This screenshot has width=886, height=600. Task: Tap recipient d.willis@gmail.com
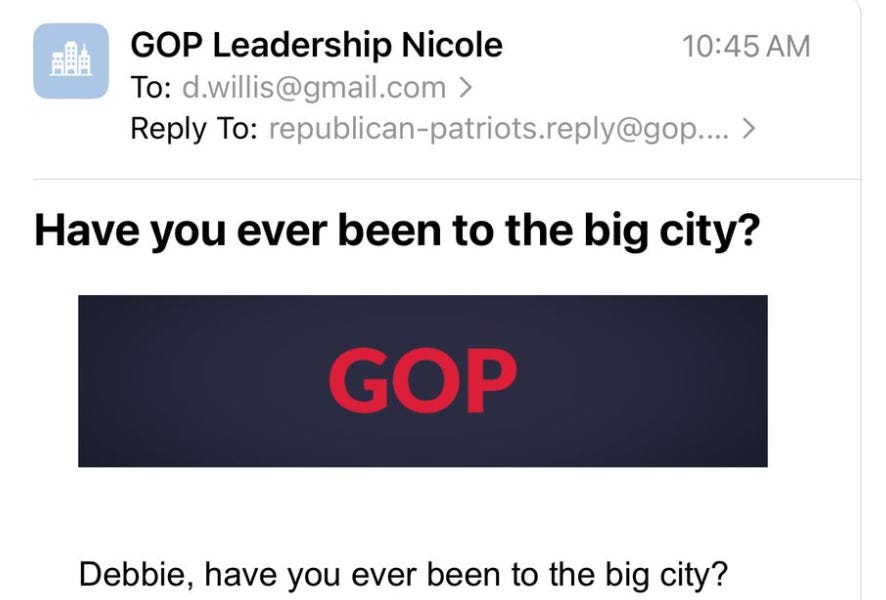(313, 88)
